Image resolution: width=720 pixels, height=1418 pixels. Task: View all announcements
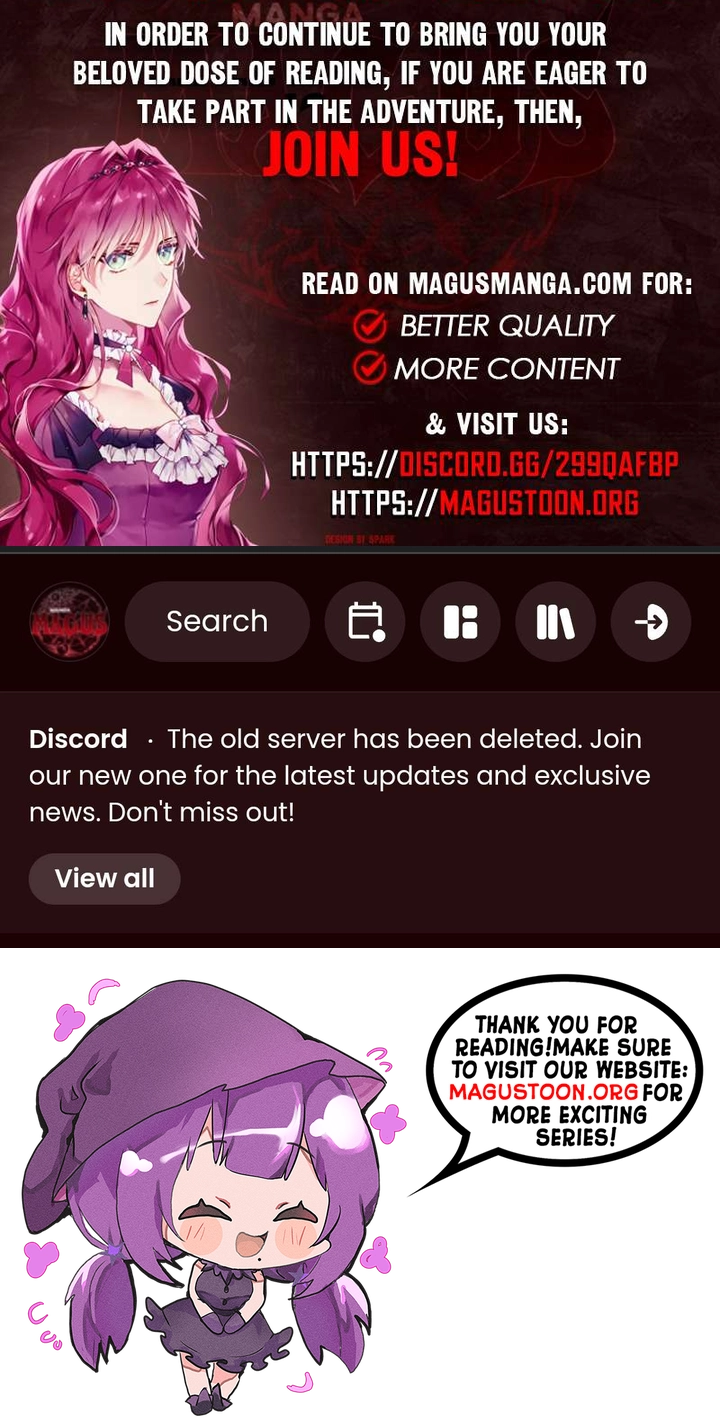105,879
